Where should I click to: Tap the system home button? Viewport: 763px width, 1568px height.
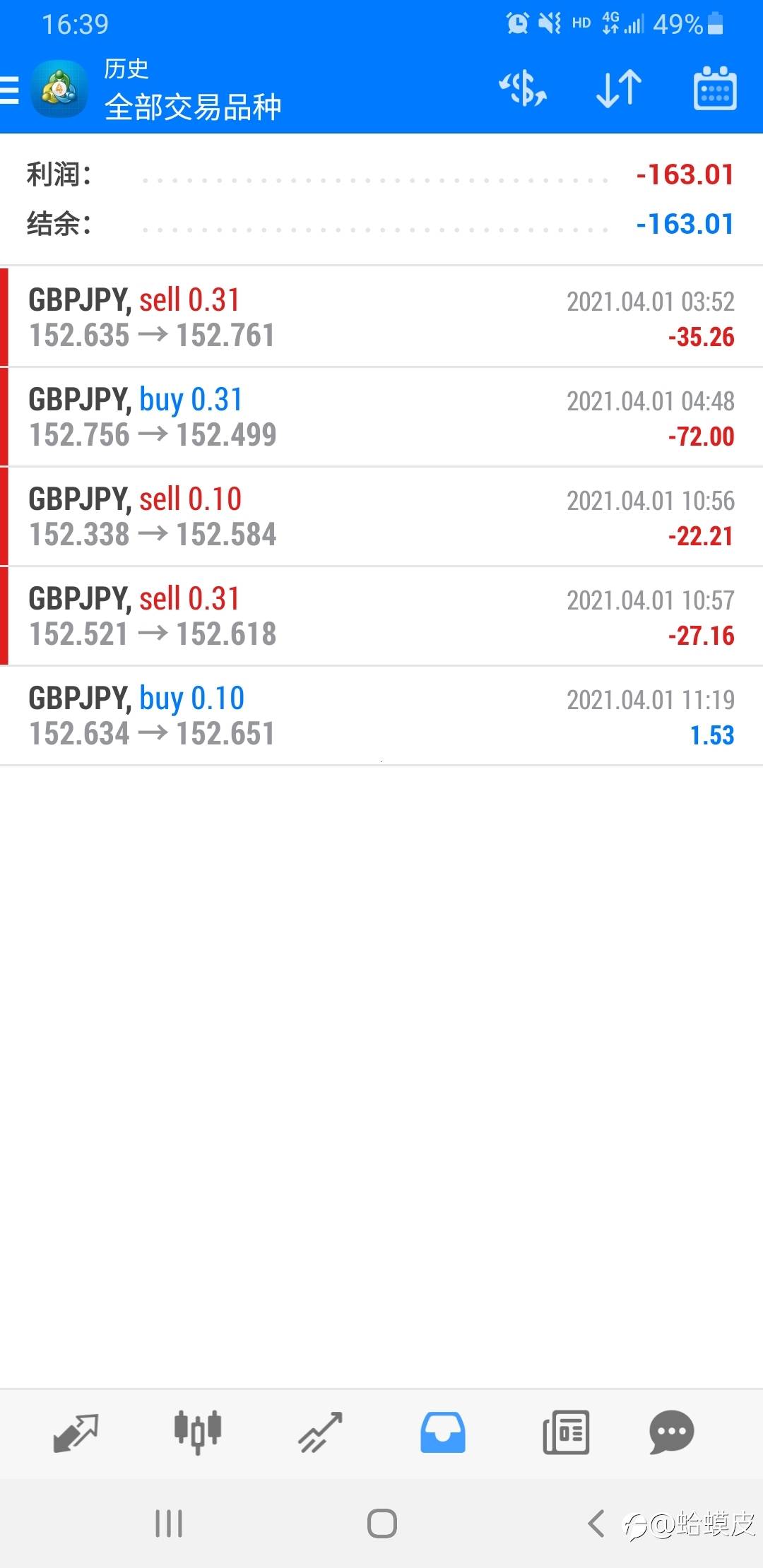click(x=382, y=1524)
